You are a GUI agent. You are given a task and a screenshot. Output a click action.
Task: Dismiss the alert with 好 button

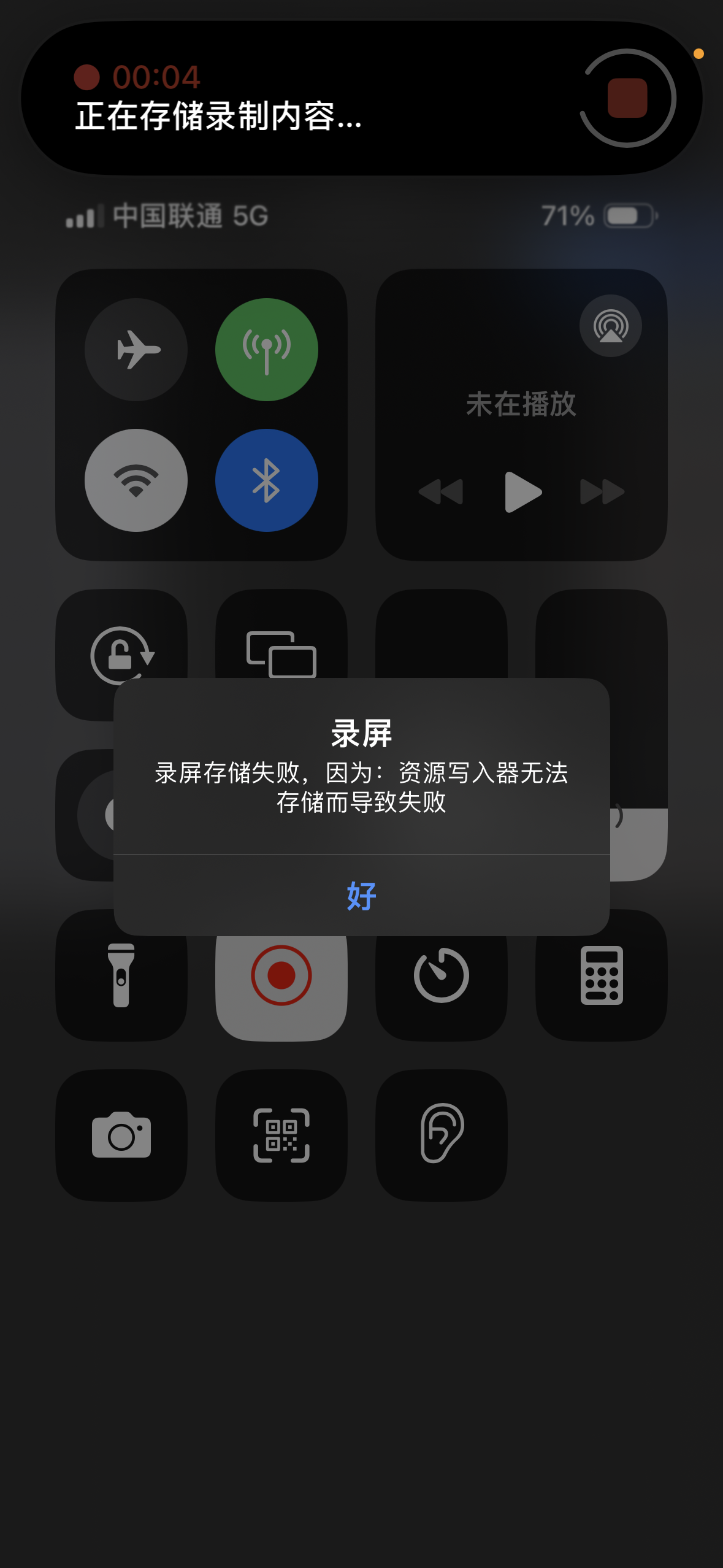point(361,896)
